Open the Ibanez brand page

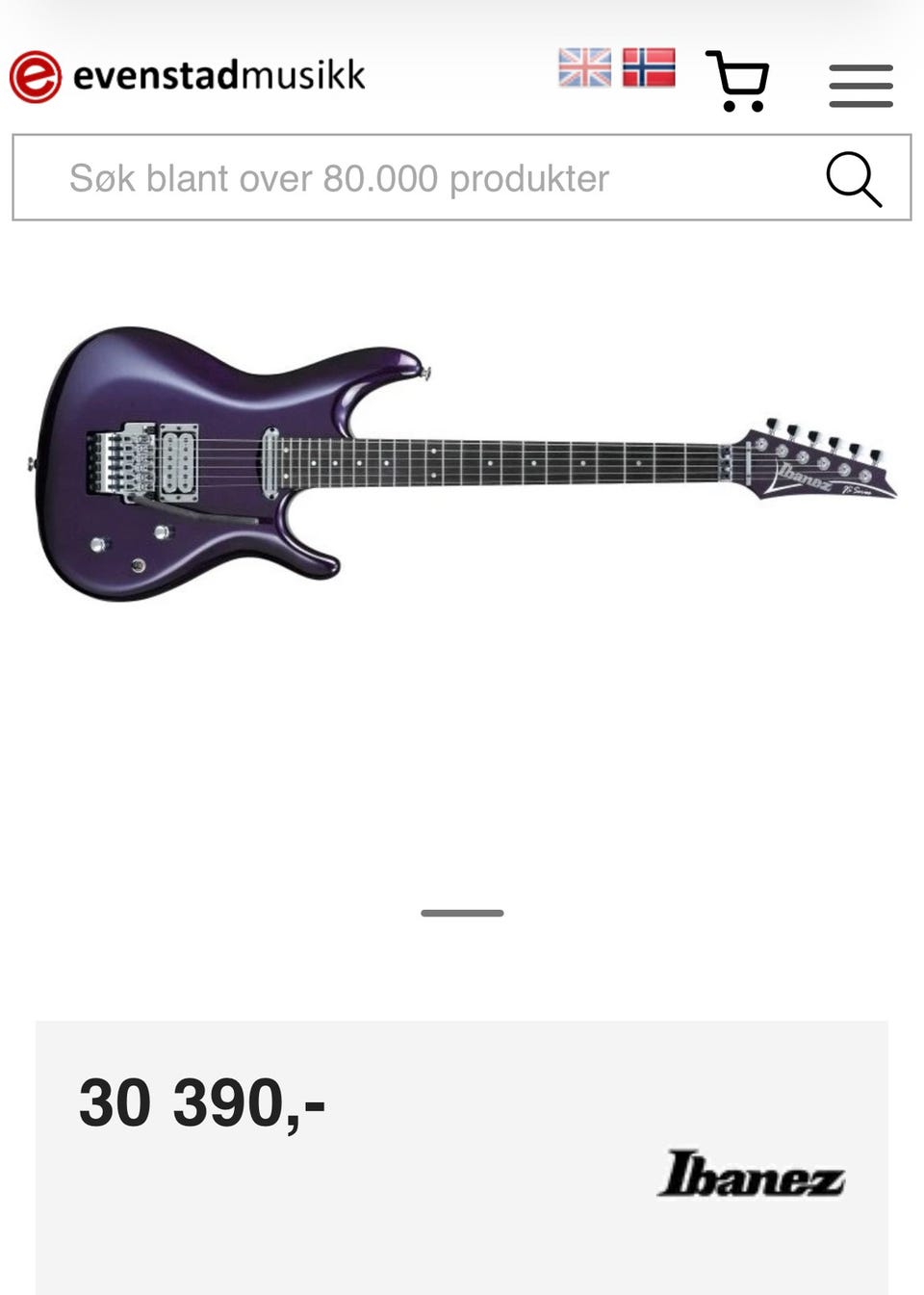pos(751,1174)
